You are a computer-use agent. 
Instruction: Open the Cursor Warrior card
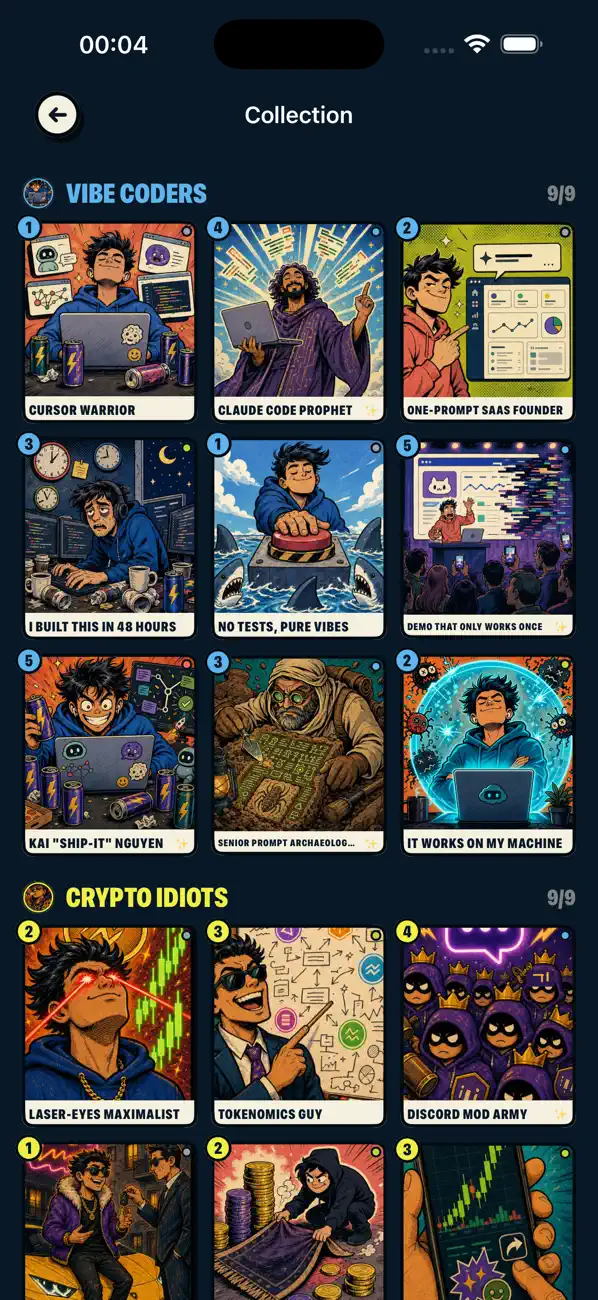point(110,322)
